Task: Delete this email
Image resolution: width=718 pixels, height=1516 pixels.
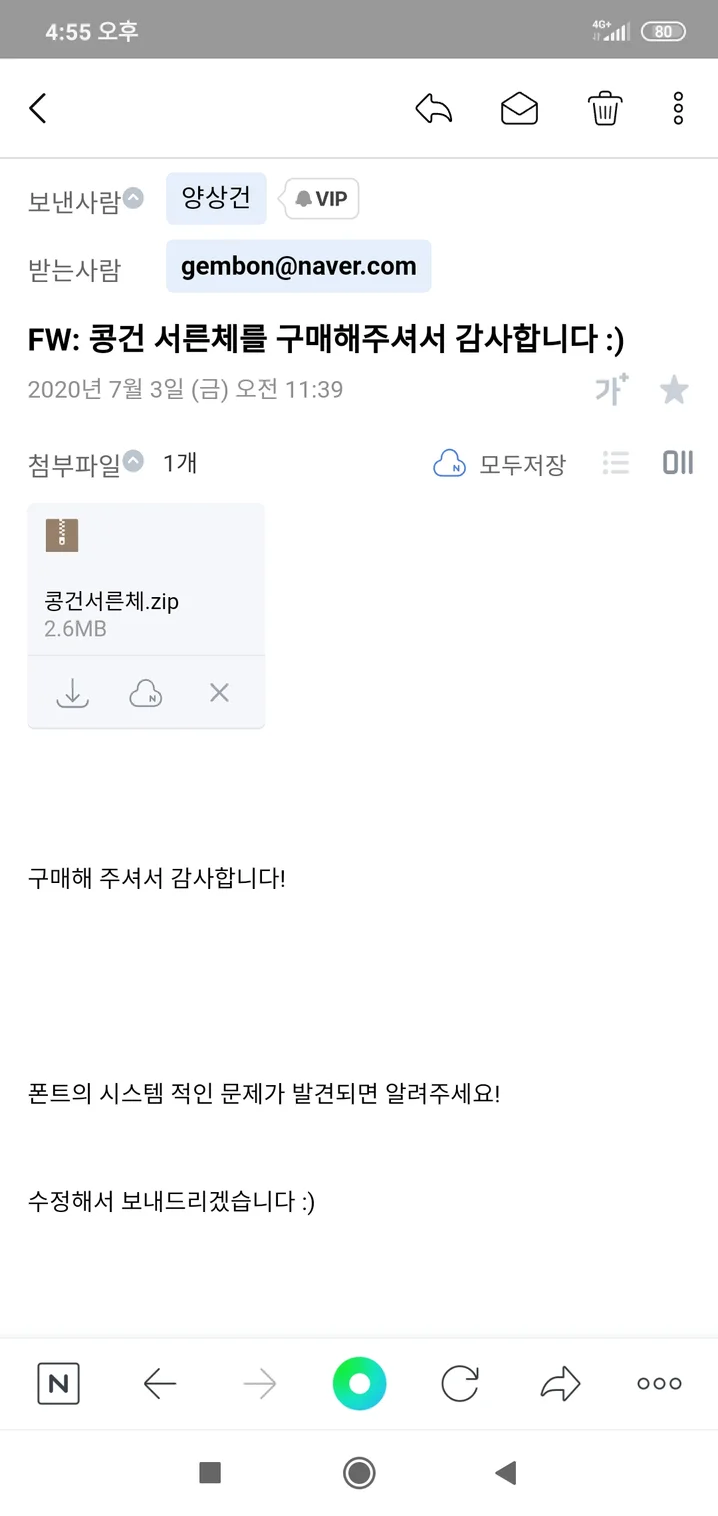Action: [605, 108]
